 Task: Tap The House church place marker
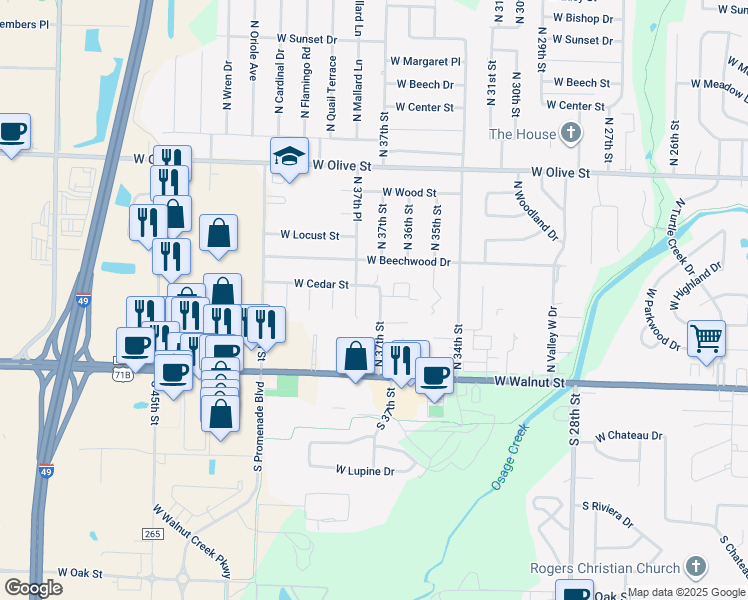point(570,133)
